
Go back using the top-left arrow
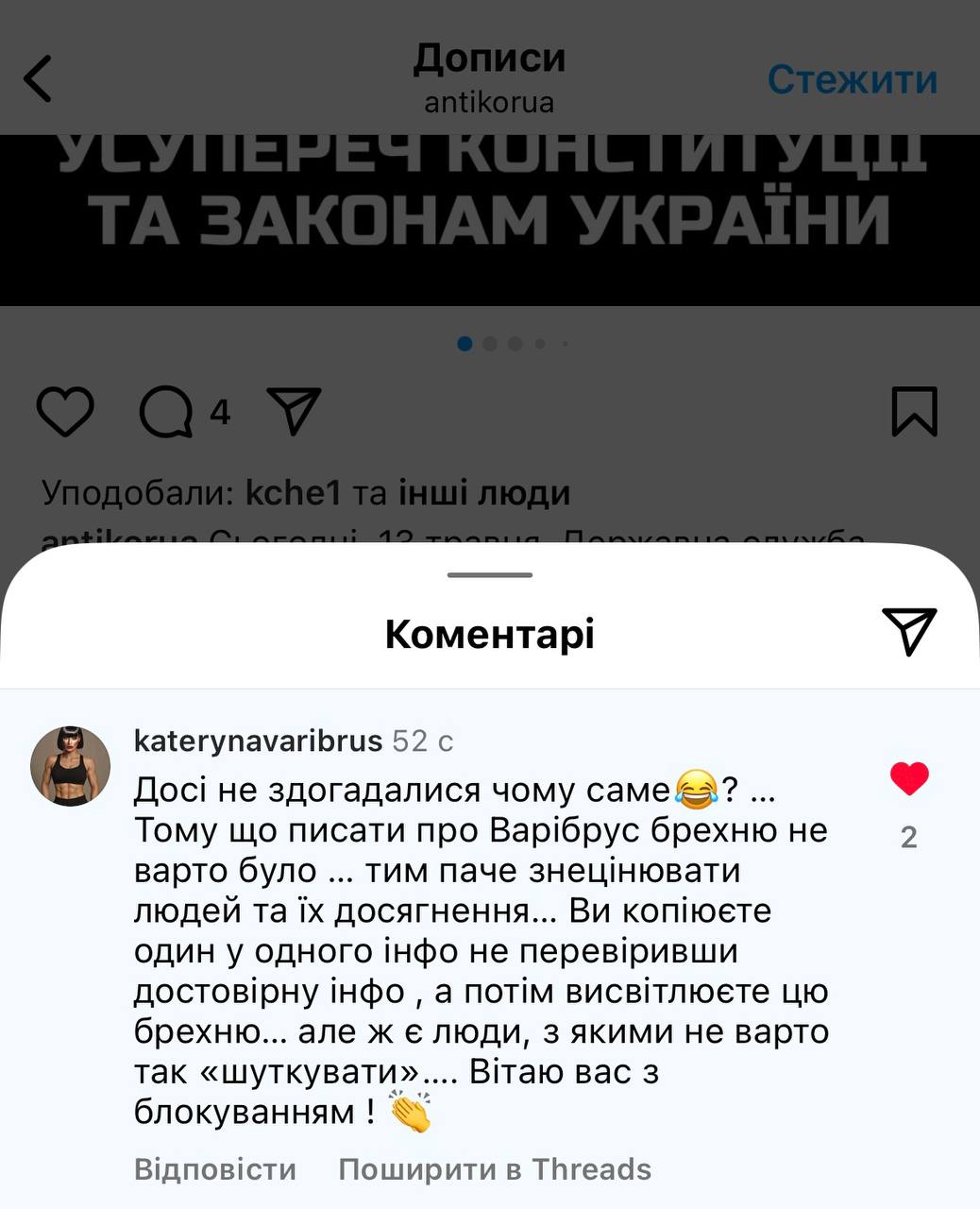[x=39, y=78]
